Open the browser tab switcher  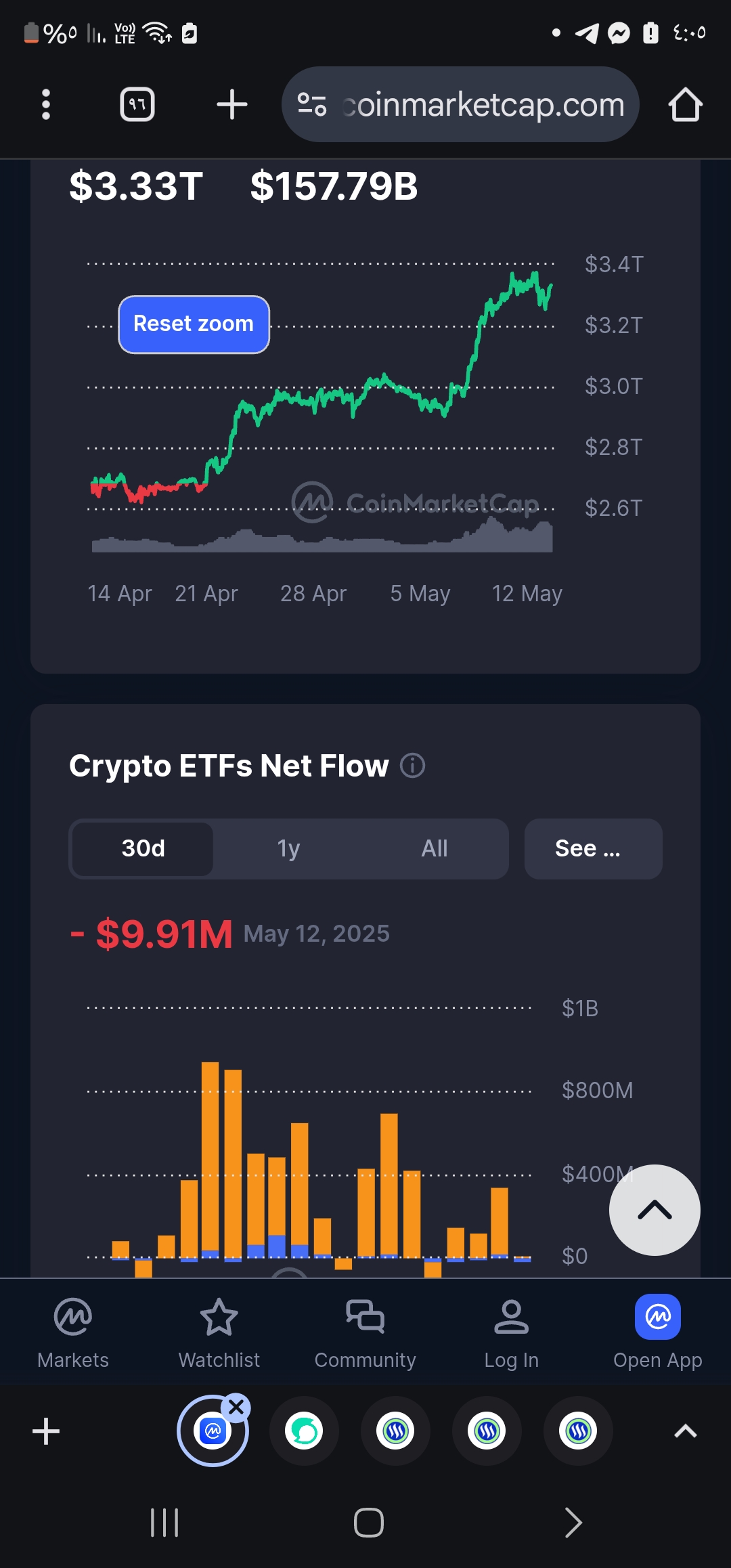(137, 105)
